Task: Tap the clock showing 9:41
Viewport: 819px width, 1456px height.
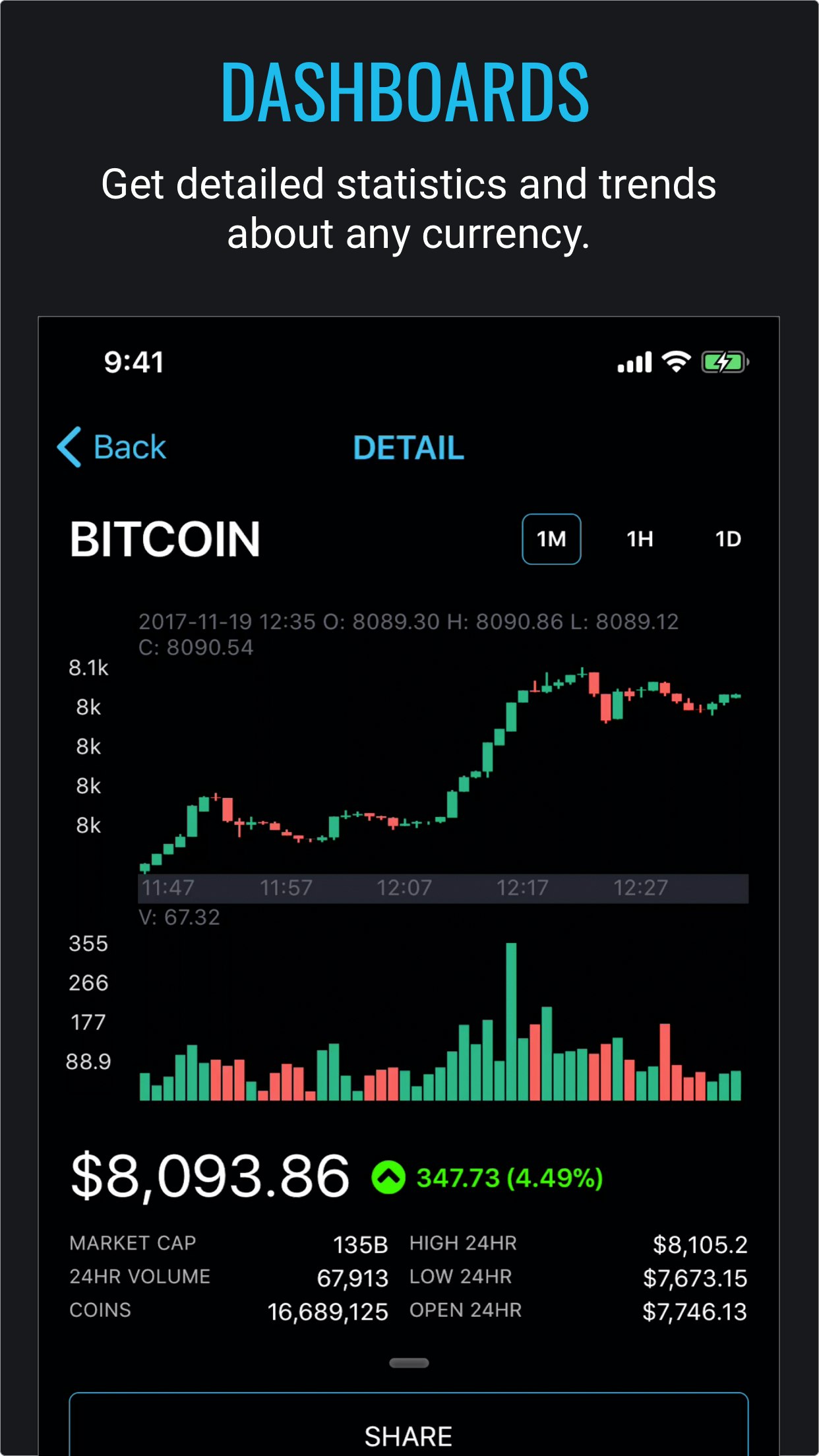Action: (133, 361)
